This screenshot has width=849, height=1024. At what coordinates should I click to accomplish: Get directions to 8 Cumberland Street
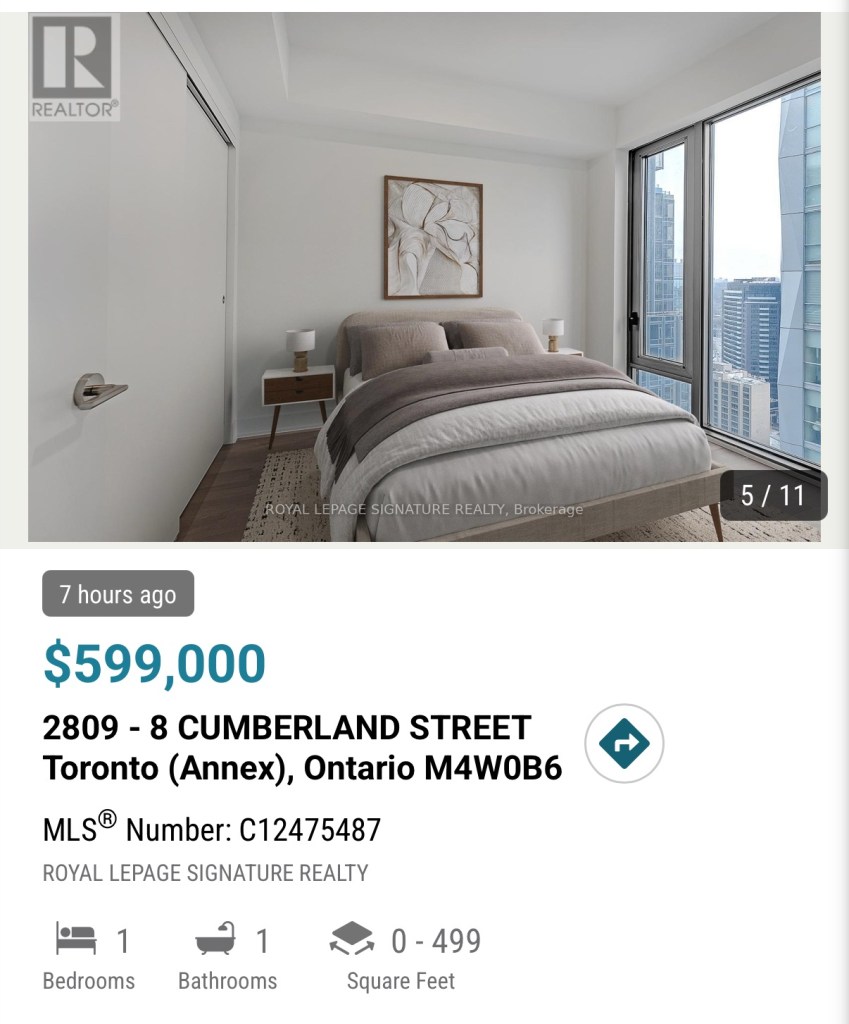(624, 743)
